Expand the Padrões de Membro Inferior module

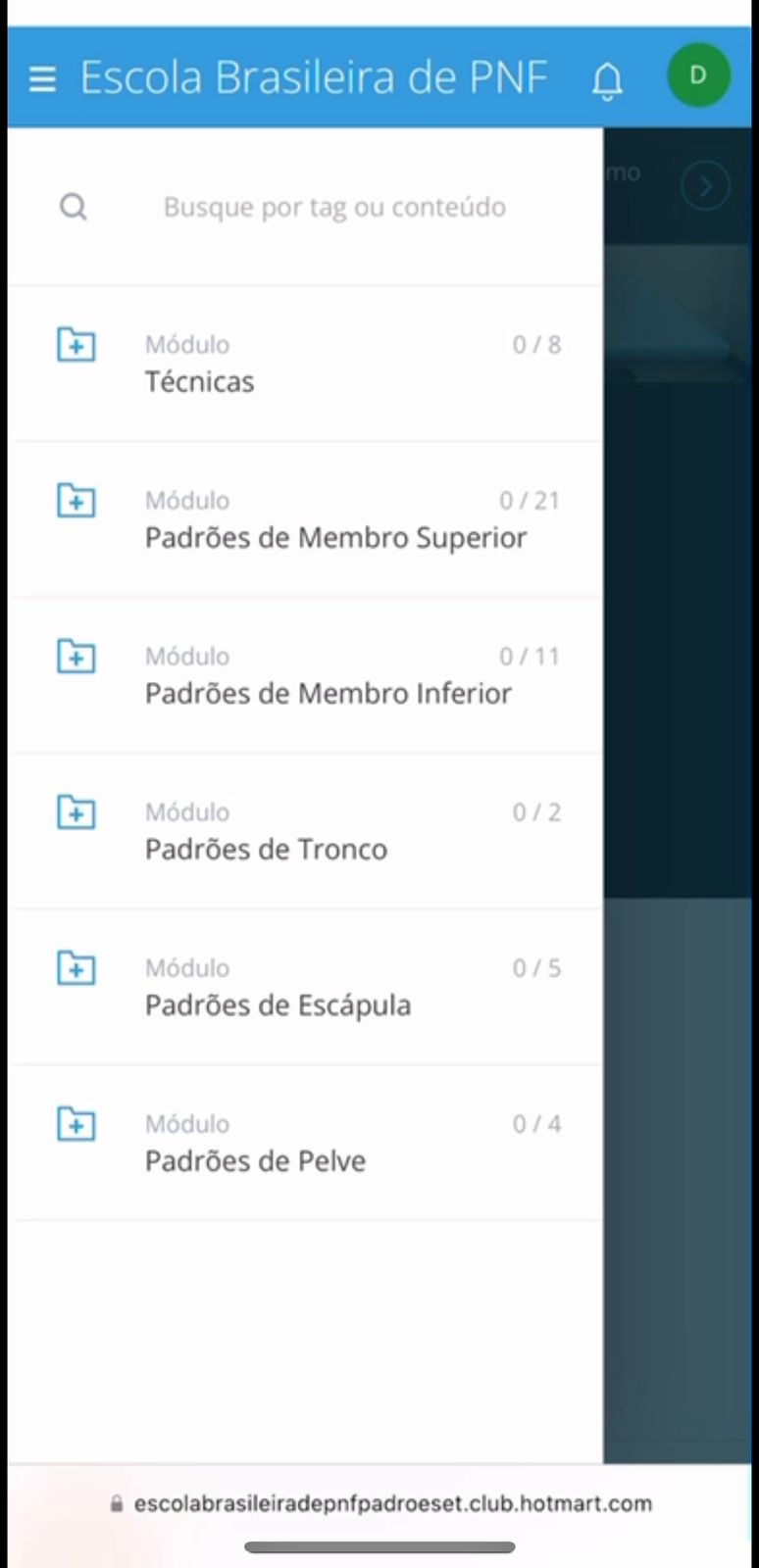[x=306, y=675]
